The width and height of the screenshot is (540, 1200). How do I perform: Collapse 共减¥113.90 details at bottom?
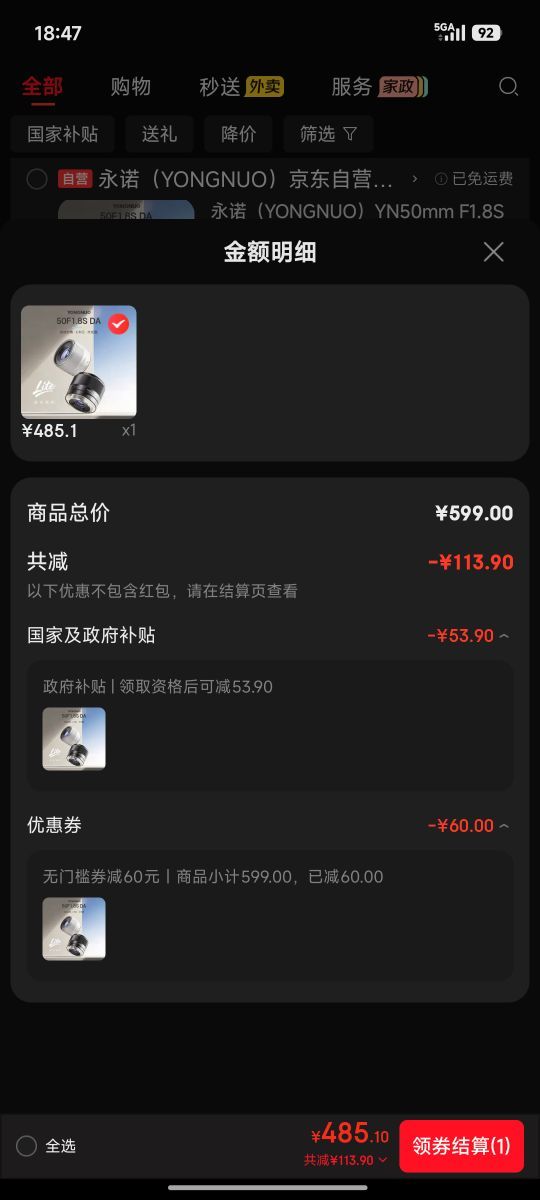coord(345,1160)
